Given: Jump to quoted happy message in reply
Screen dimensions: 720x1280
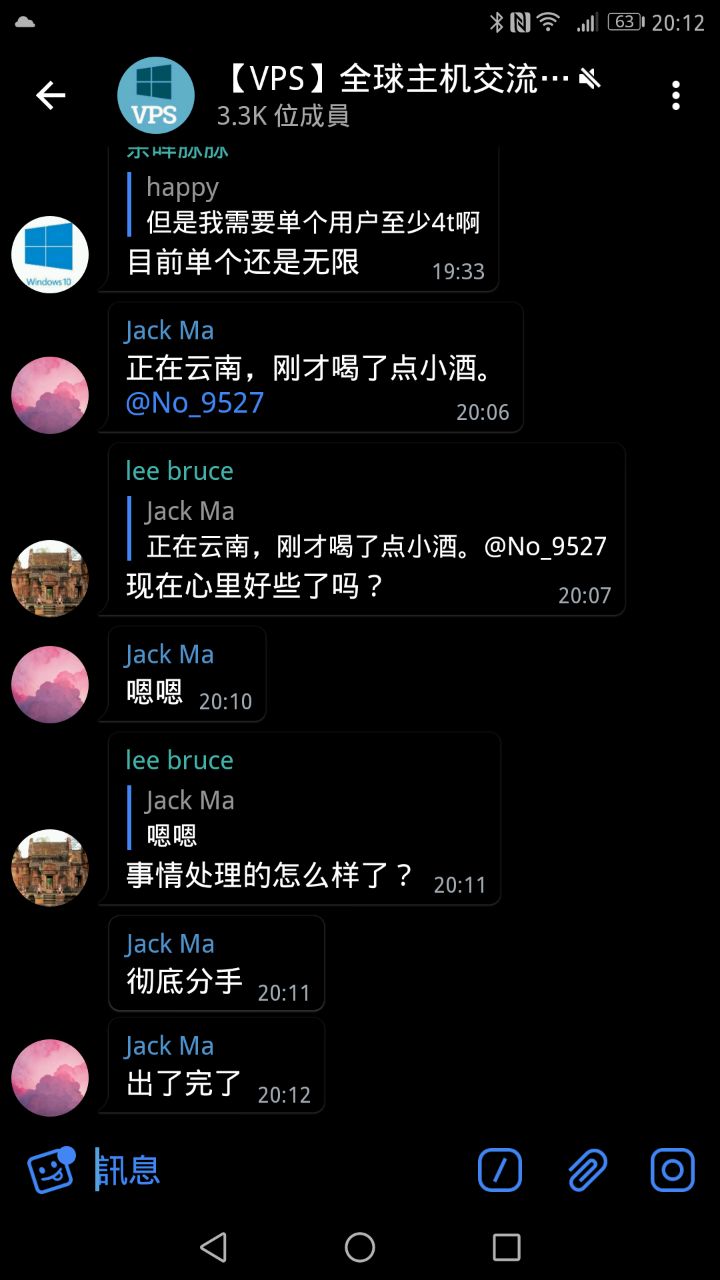Looking at the screenshot, I should click(310, 204).
